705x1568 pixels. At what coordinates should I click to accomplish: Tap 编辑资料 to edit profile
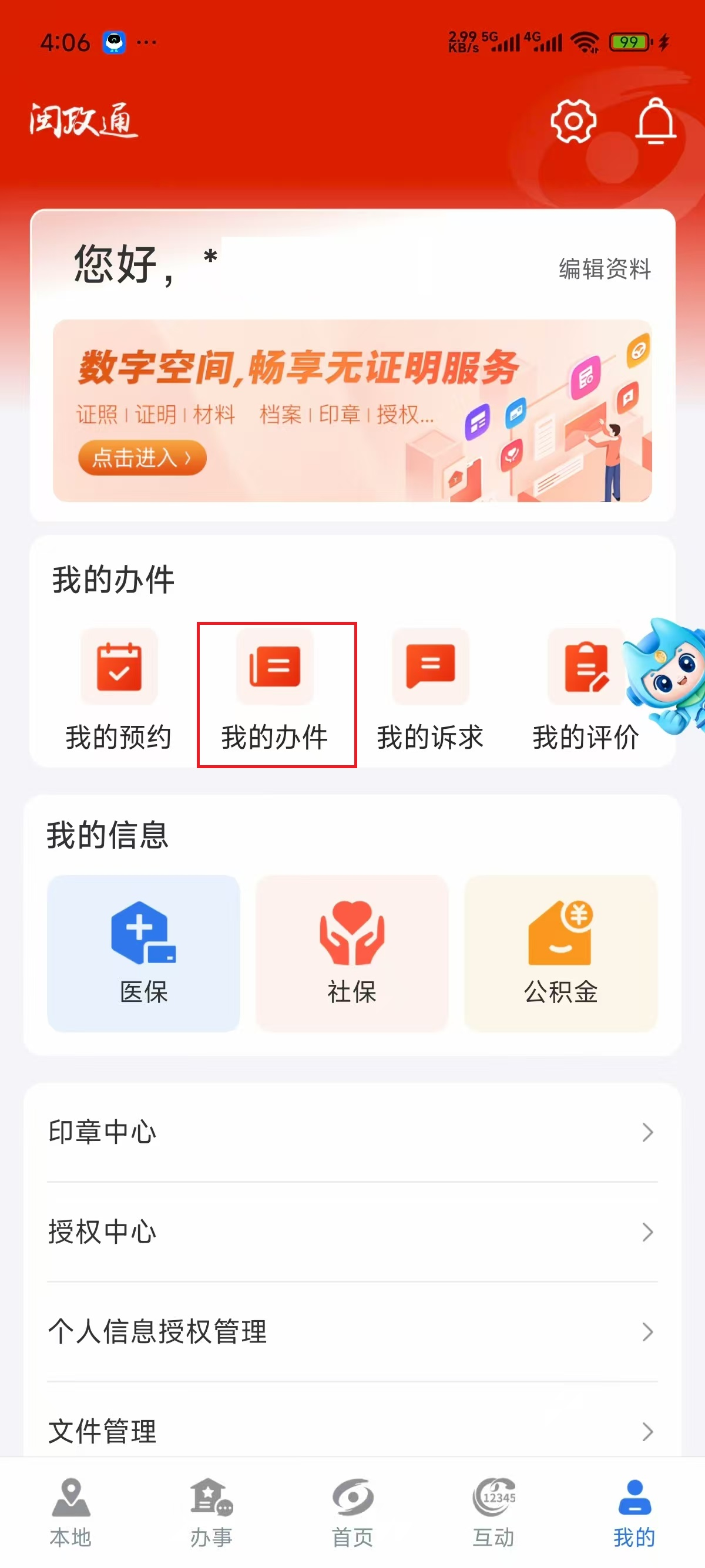click(x=605, y=268)
